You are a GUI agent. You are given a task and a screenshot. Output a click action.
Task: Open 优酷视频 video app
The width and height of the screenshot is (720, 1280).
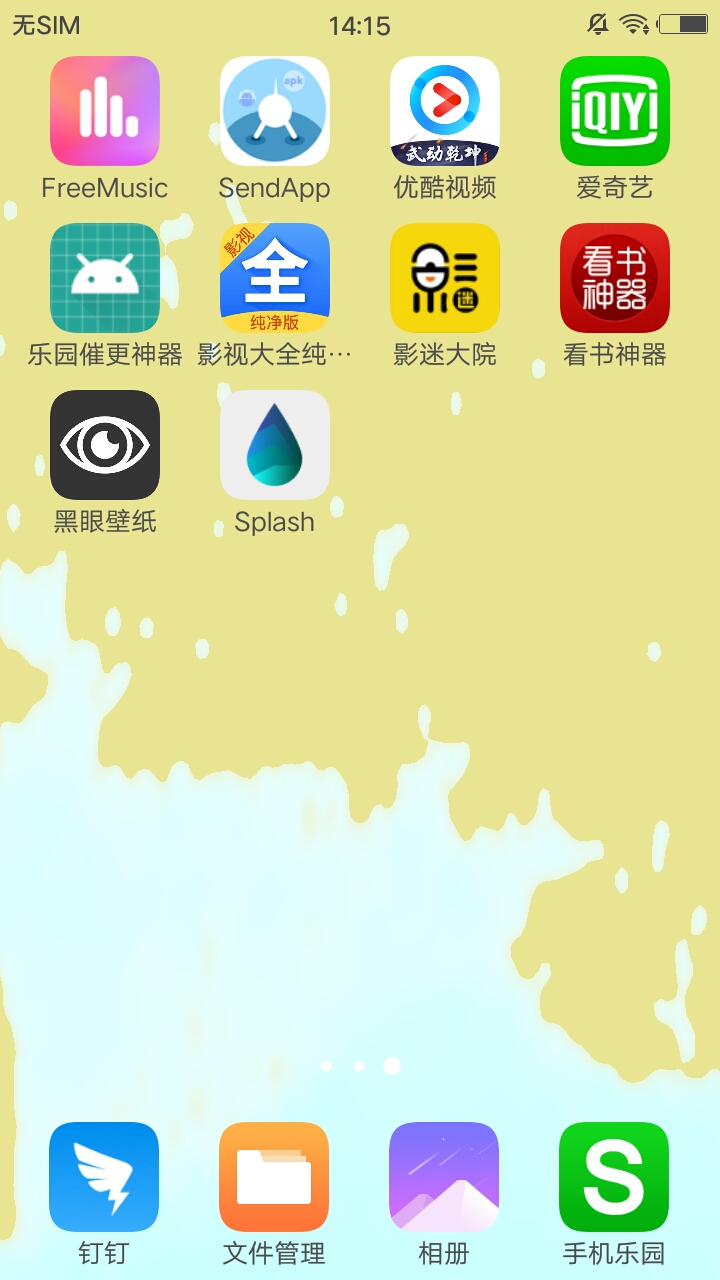pos(444,110)
